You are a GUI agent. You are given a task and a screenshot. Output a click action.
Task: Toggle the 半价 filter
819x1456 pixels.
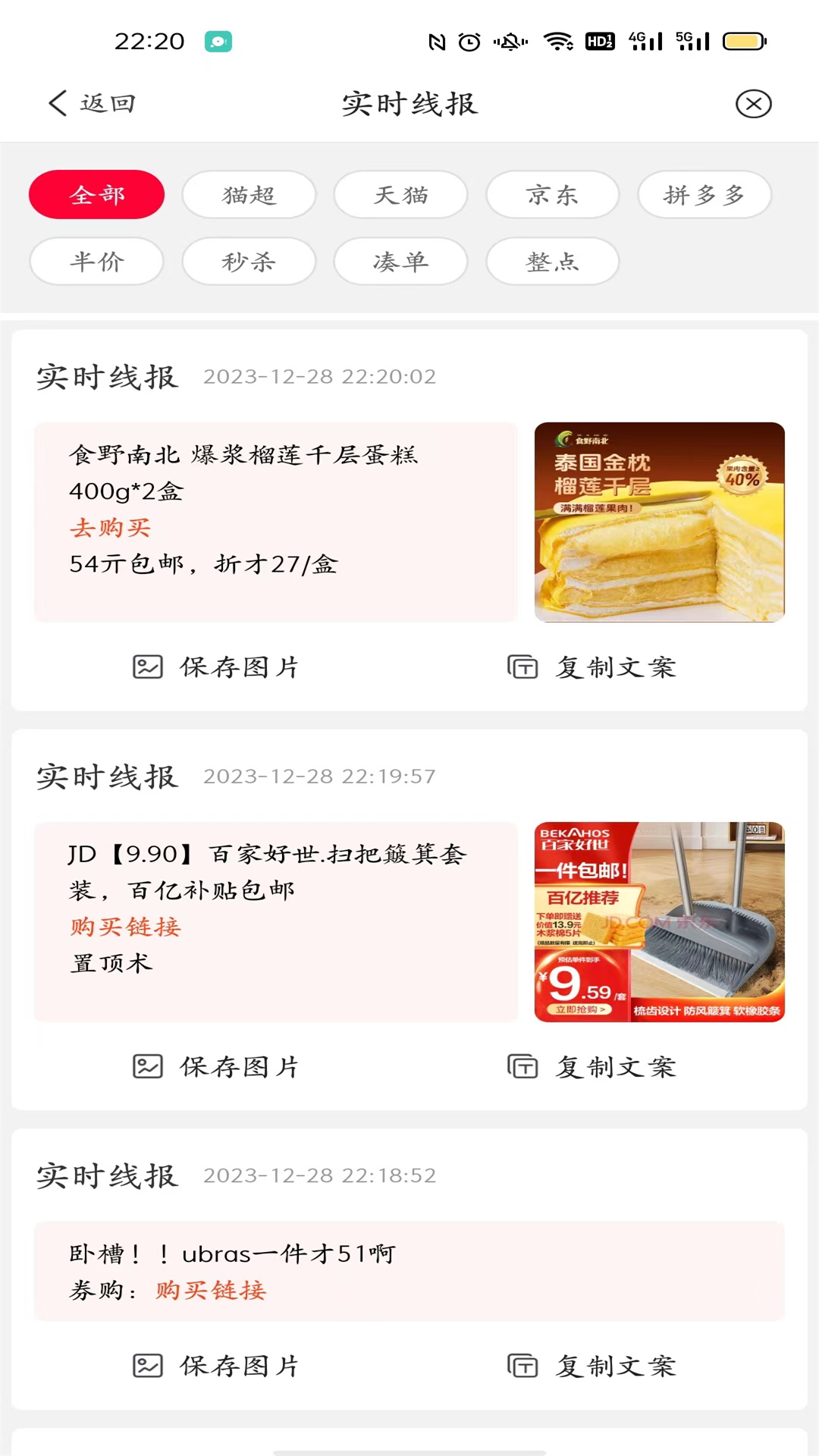pos(96,261)
